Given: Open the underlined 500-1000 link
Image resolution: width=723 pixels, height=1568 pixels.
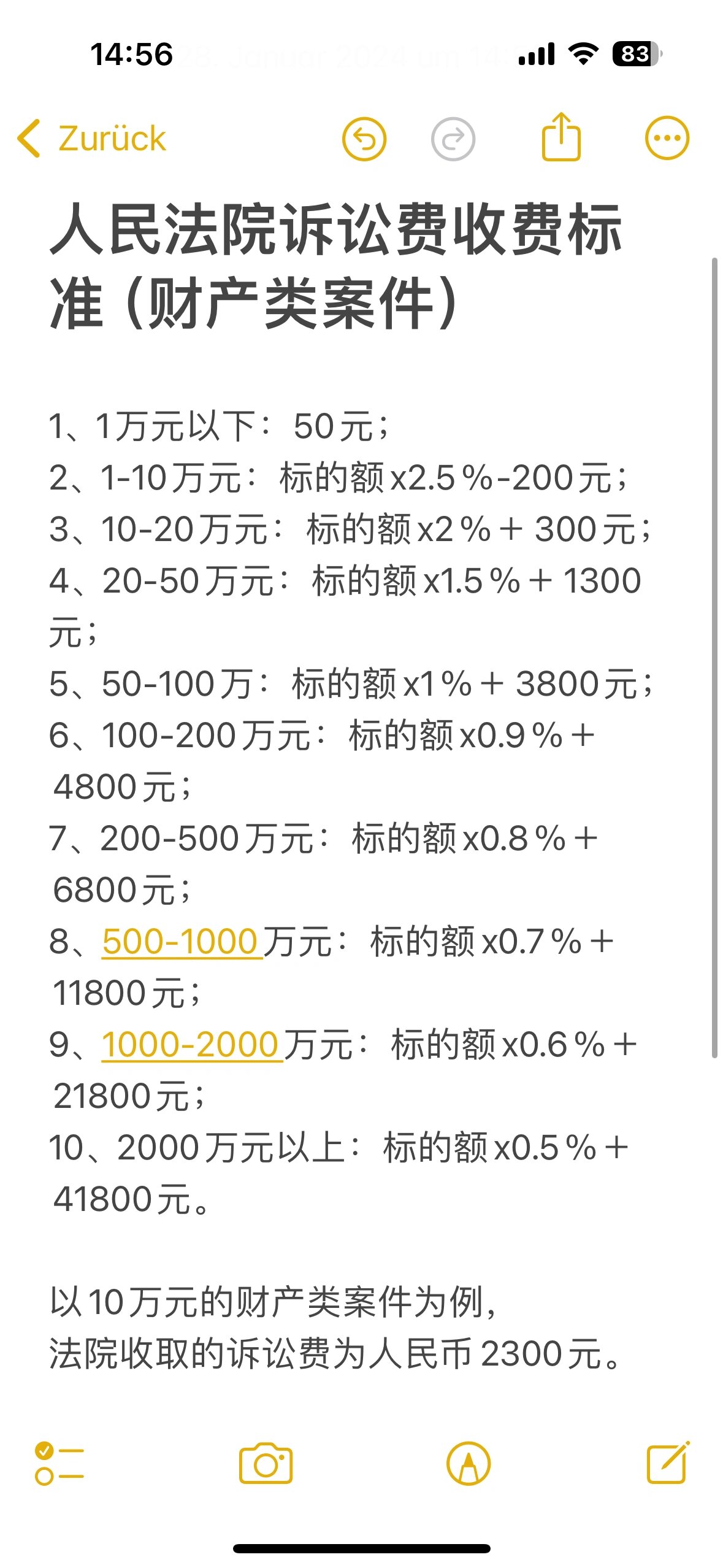Looking at the screenshot, I should coord(180,942).
